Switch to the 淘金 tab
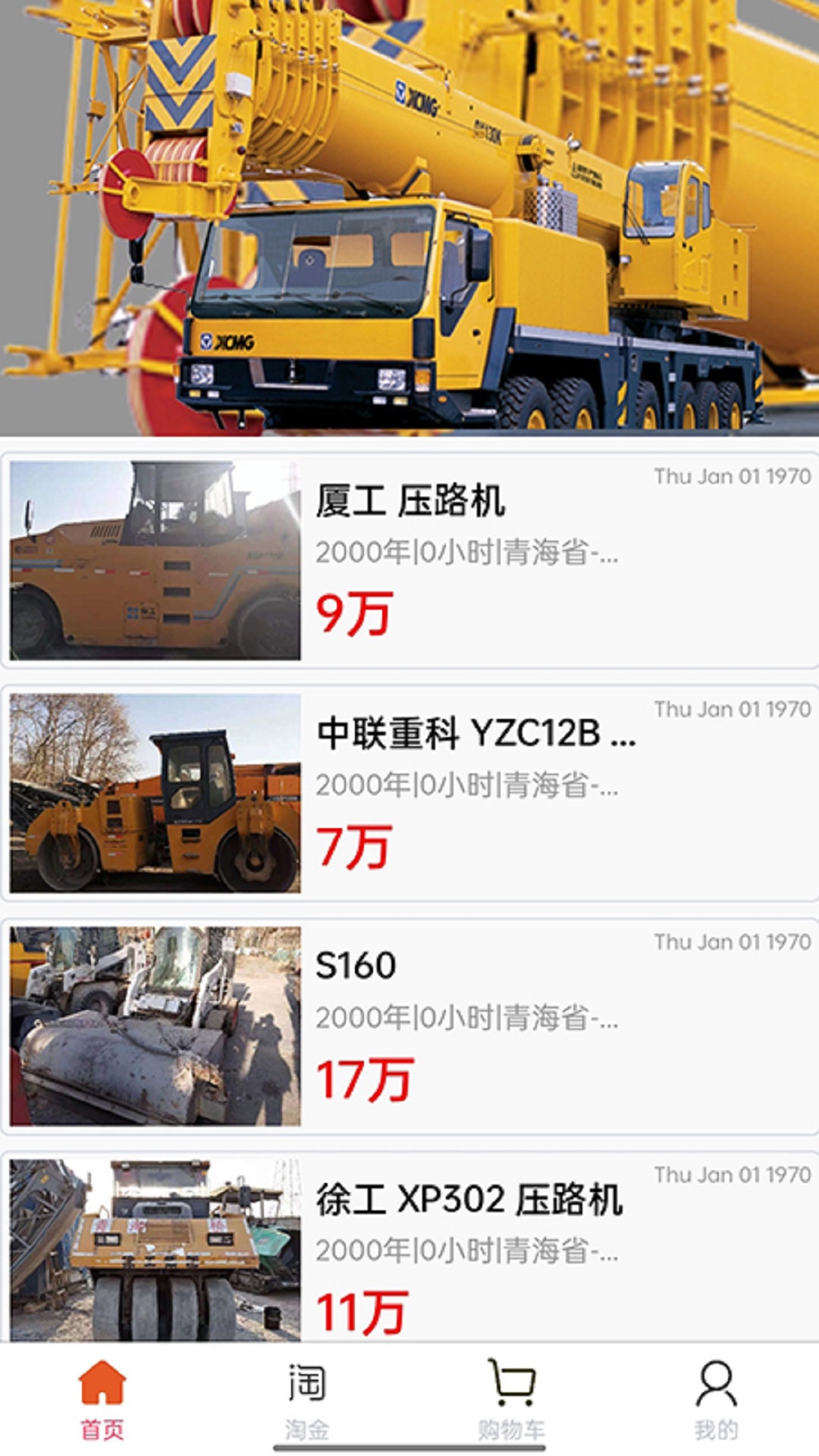Screen dimensions: 819x1456 [x=307, y=1400]
